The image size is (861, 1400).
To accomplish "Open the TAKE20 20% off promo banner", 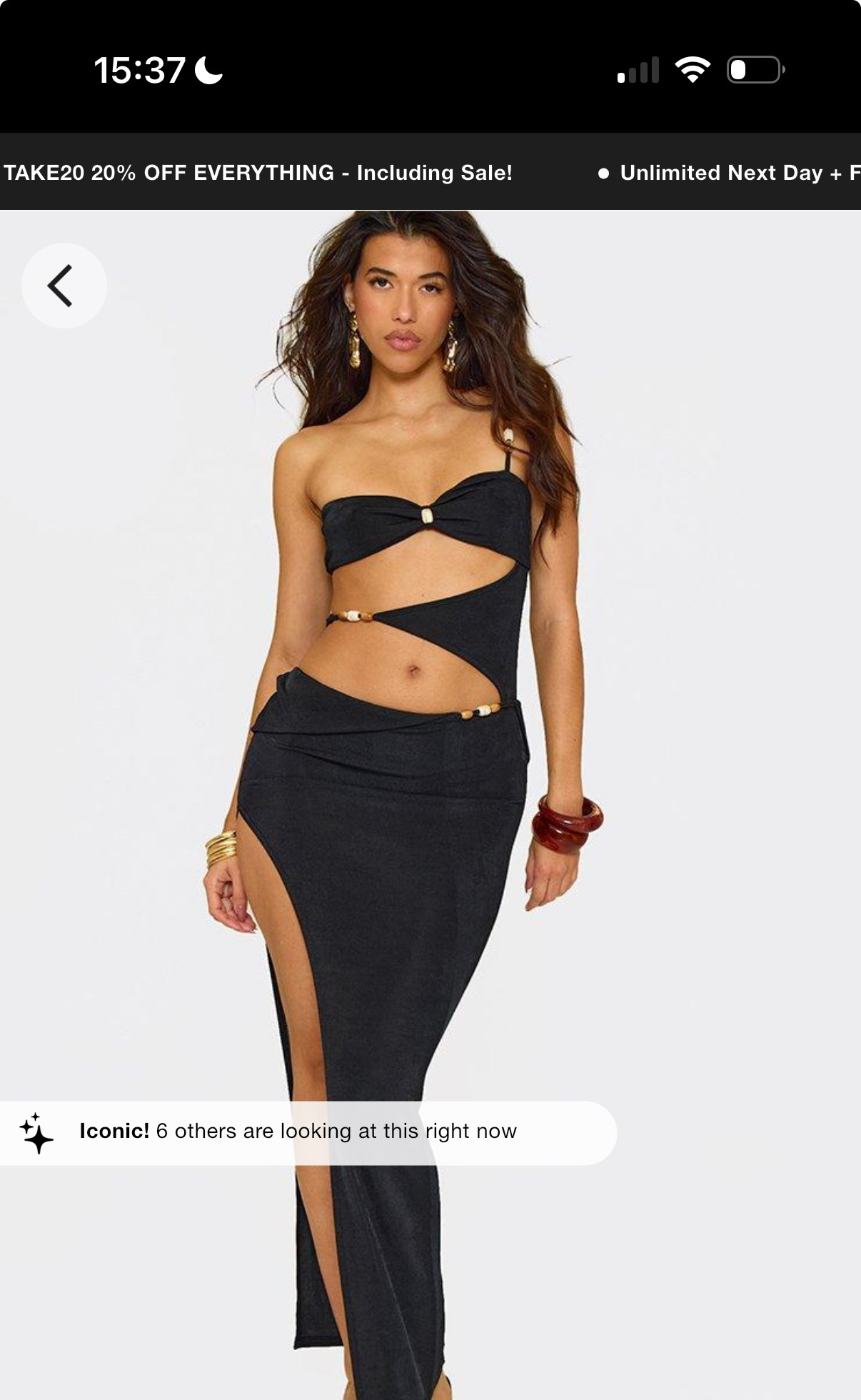I will click(x=258, y=173).
